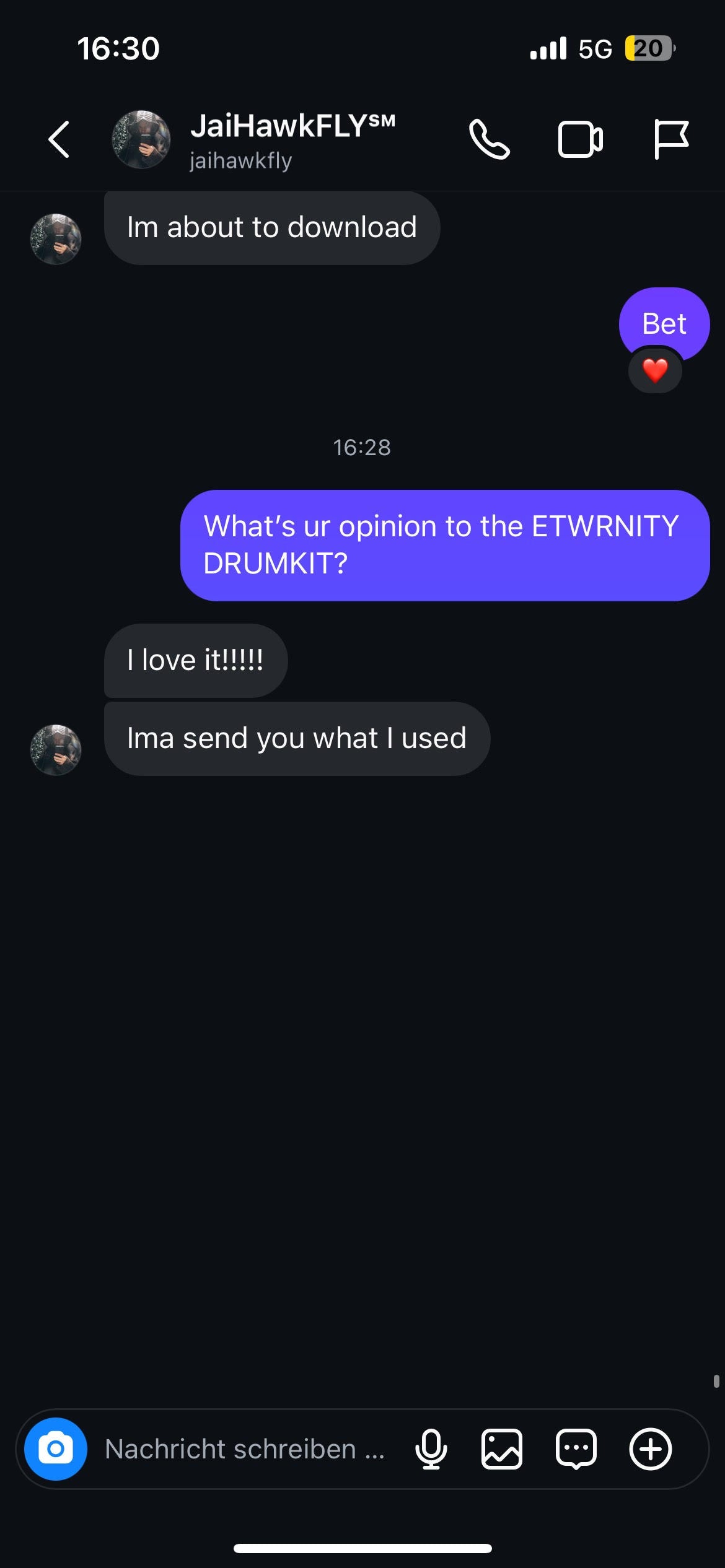This screenshot has width=725, height=1568.
Task: Focus the Nachricht schreiben text field
Action: click(245, 1449)
